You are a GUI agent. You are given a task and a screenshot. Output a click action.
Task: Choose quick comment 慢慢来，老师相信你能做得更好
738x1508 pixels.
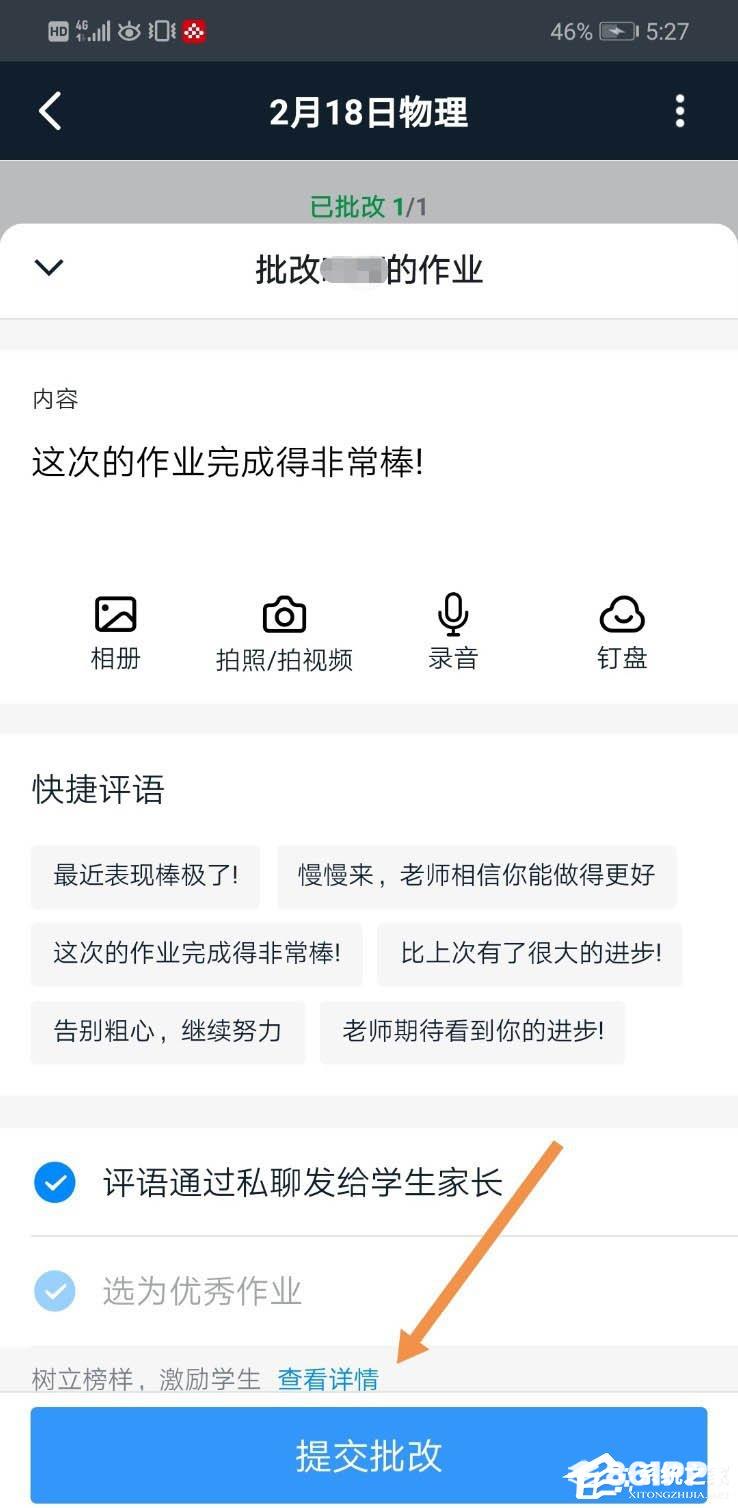click(x=477, y=876)
